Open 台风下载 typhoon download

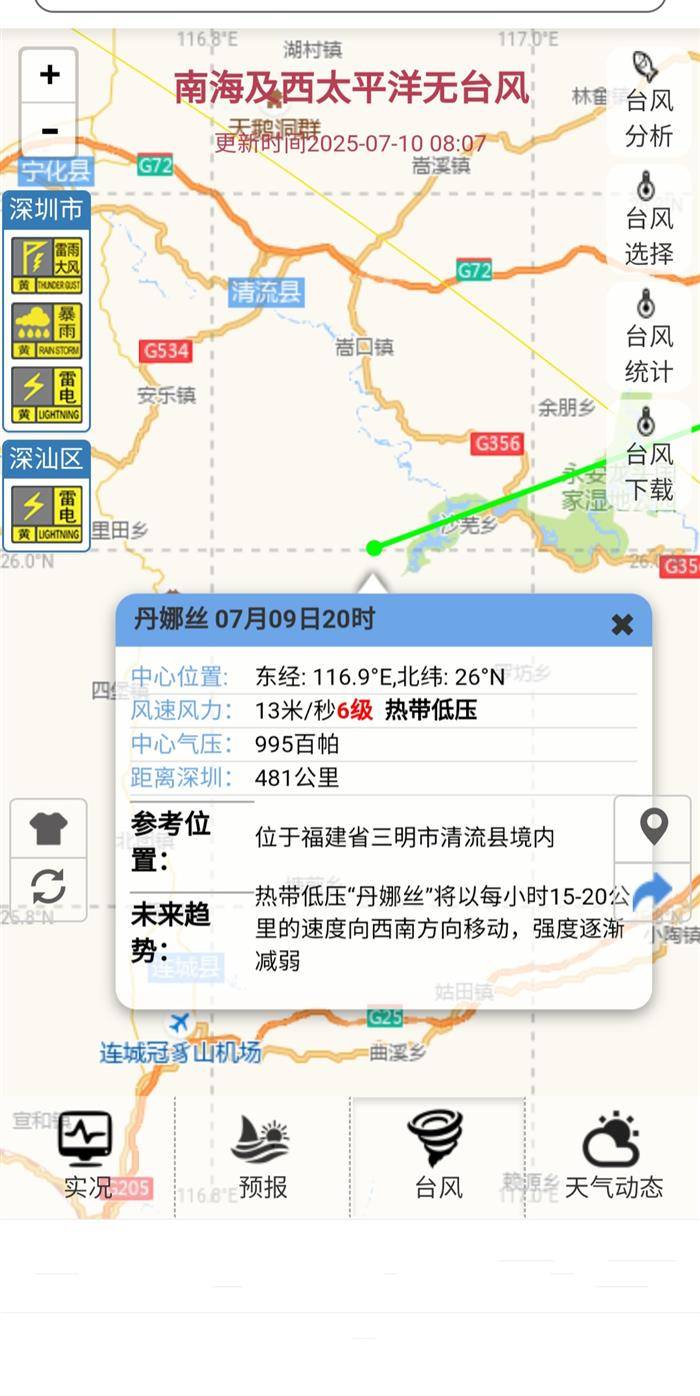(649, 455)
